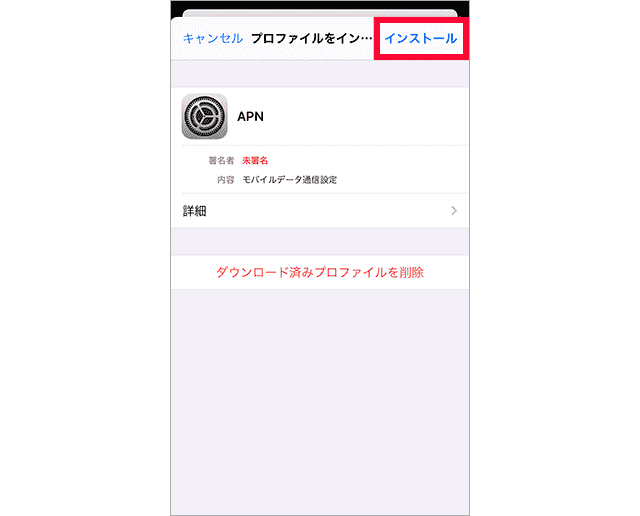This screenshot has width=640, height=516.
Task: Cancel the profile installation with キャンセル
Action: 212,38
